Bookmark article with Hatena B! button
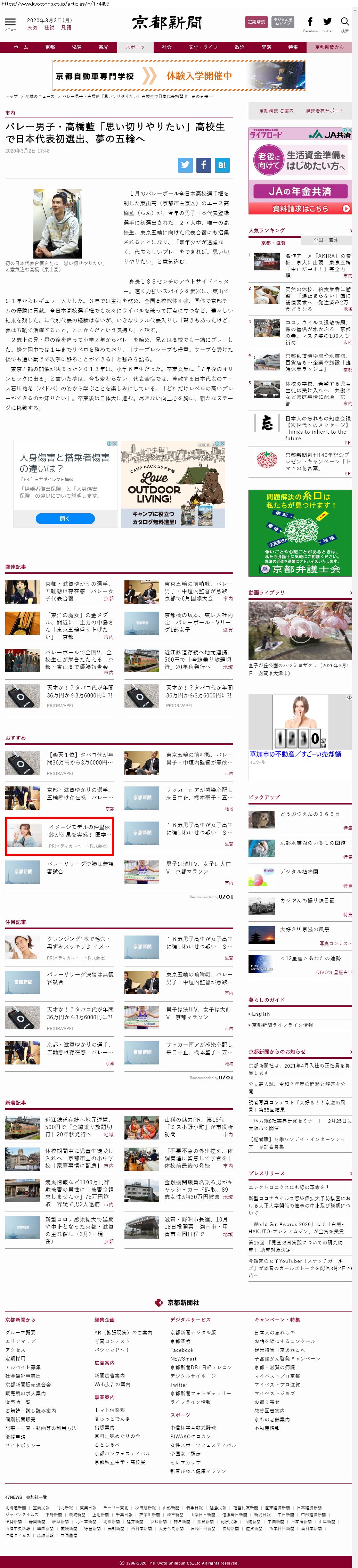This screenshot has height=1568, width=358. [222, 164]
